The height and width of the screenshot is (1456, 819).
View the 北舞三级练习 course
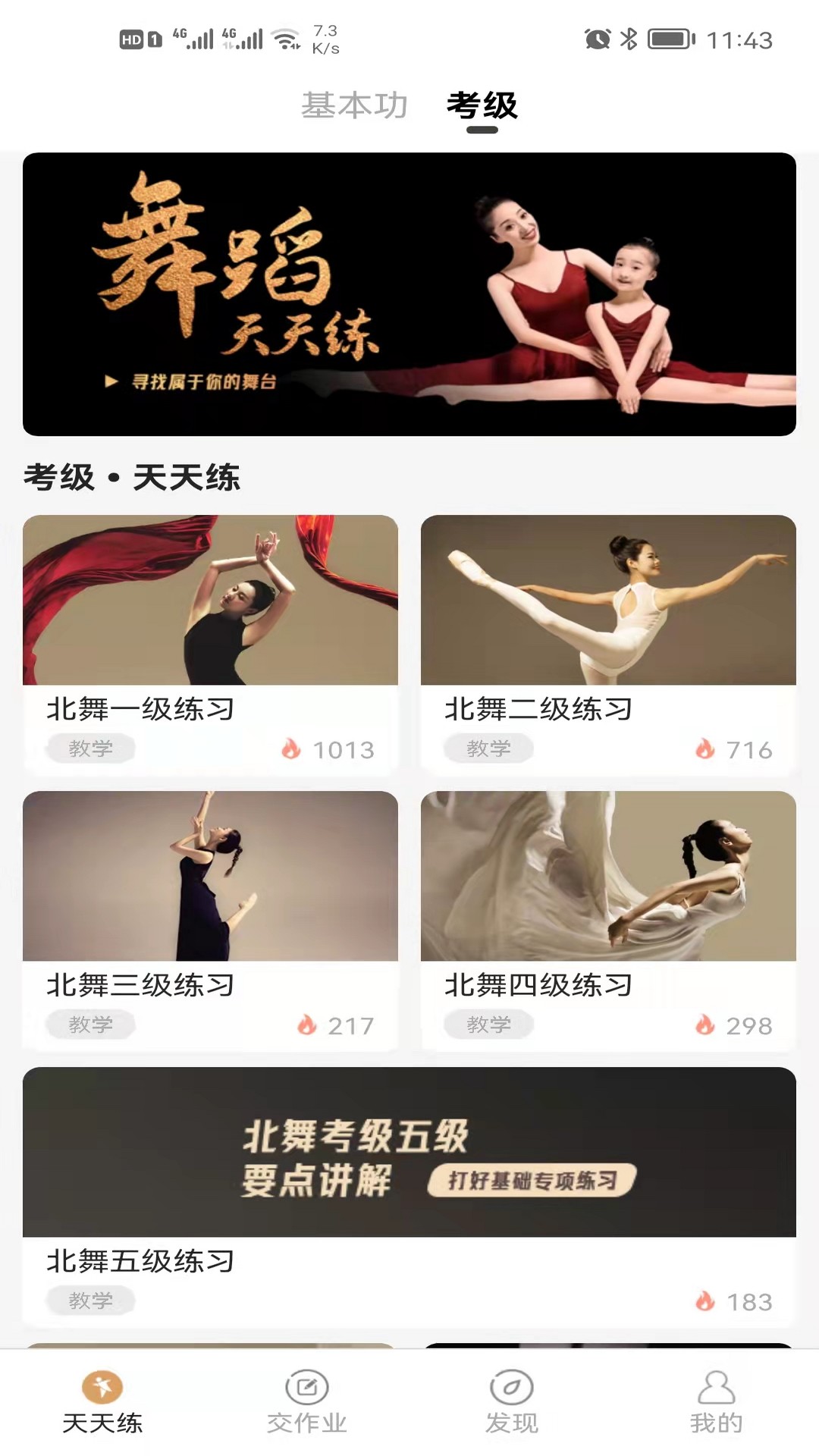210,919
